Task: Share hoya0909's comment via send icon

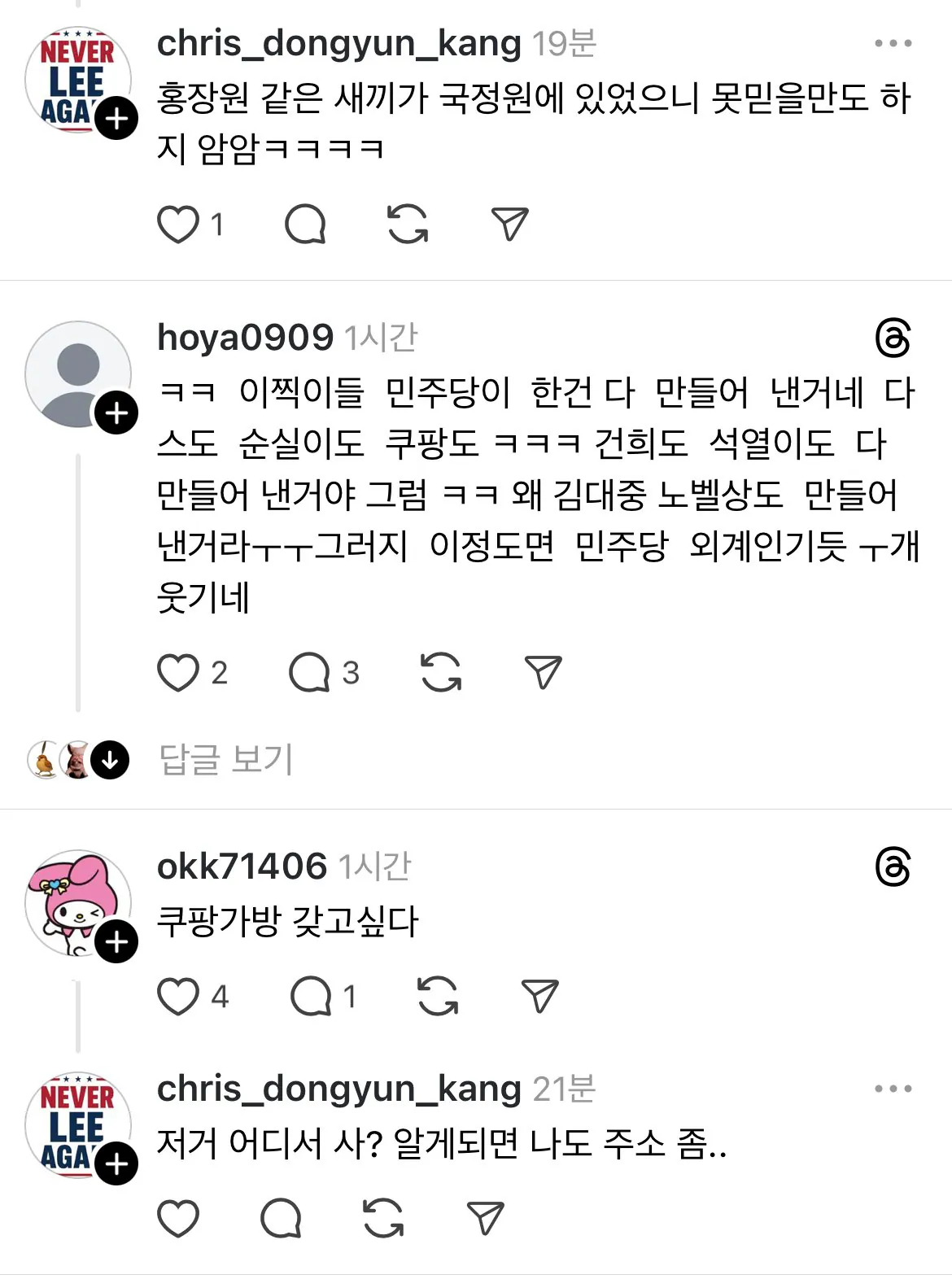Action: point(544,673)
